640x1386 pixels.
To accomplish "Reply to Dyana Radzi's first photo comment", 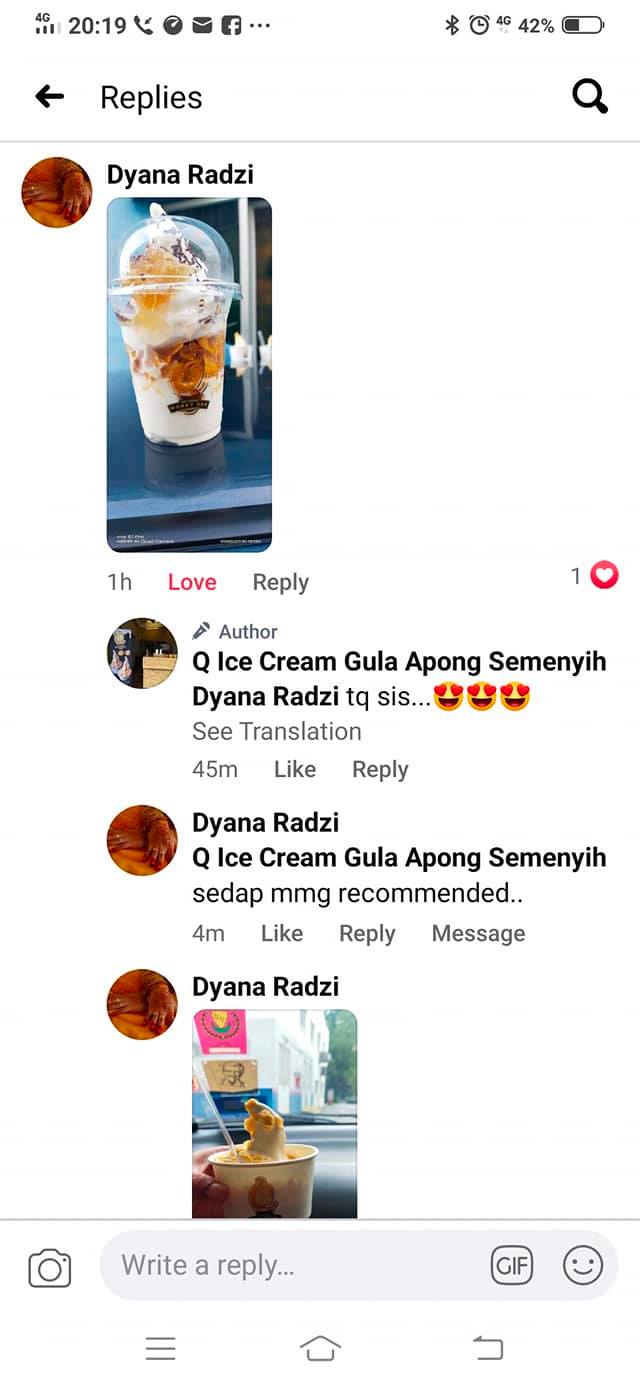I will 280,582.
